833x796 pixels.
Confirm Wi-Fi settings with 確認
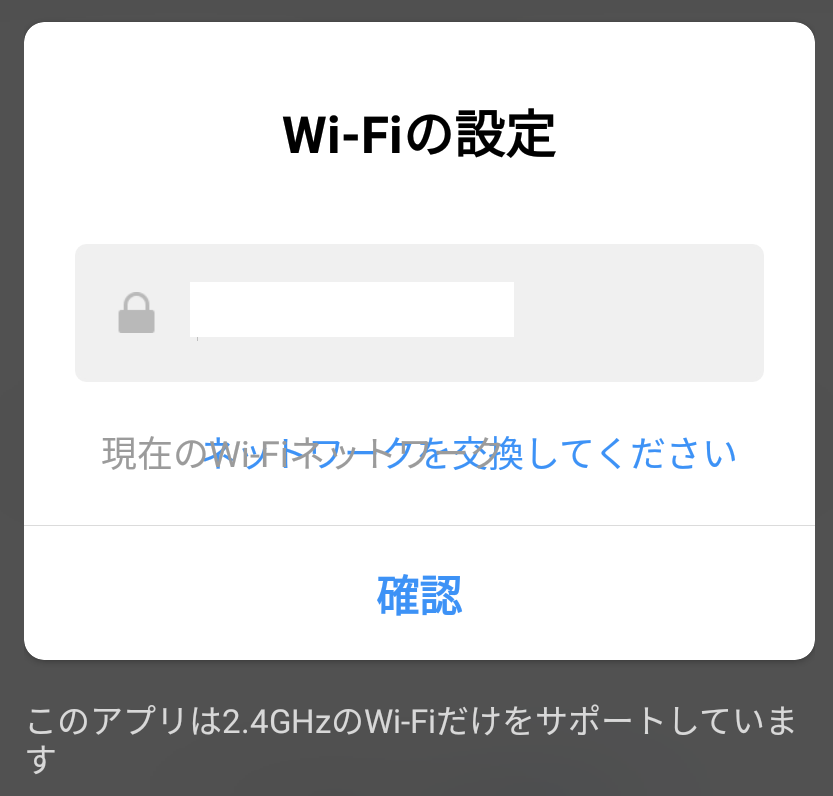tap(419, 595)
